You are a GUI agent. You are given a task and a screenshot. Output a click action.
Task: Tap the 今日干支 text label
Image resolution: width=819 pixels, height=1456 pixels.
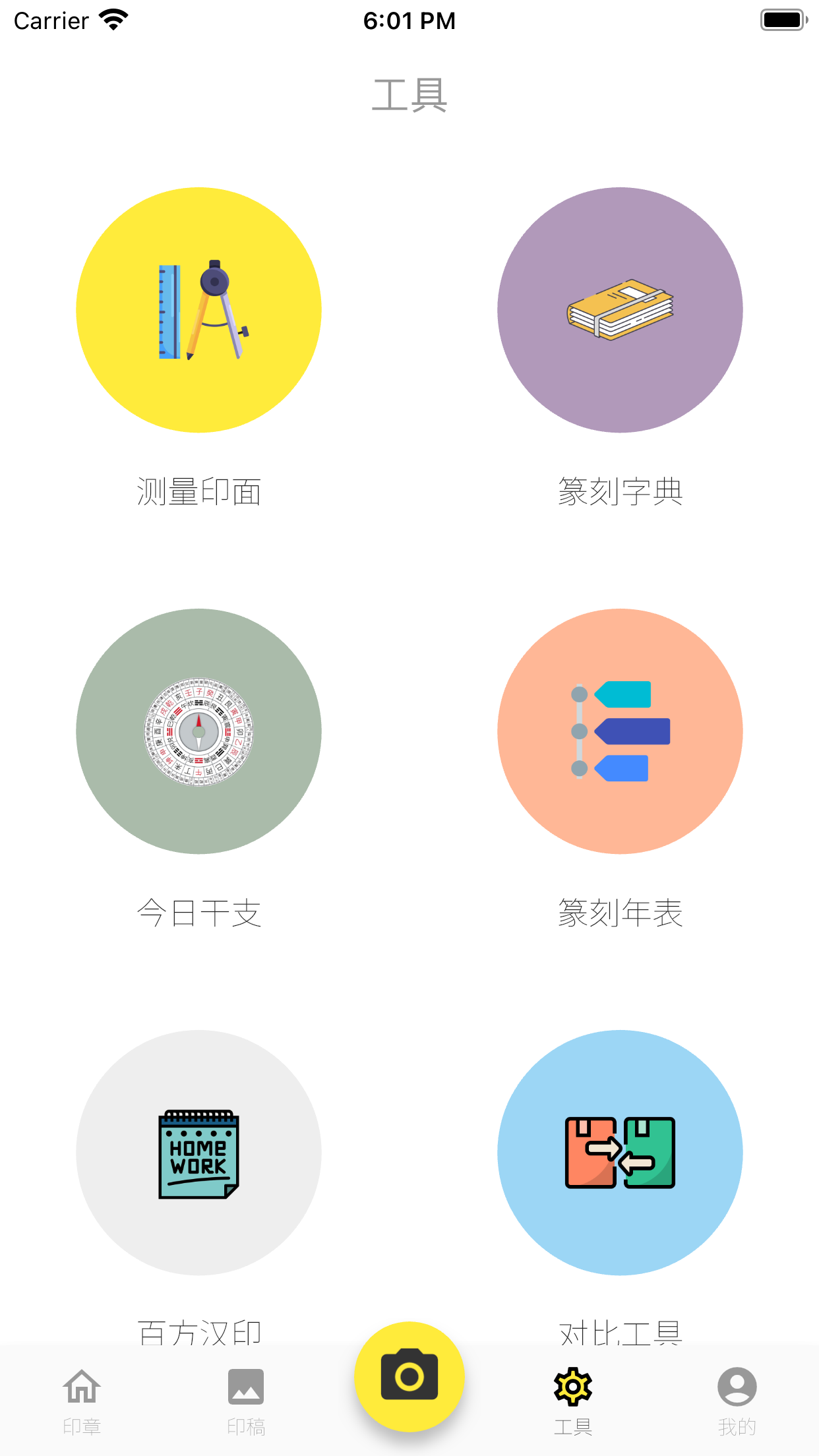(199, 913)
